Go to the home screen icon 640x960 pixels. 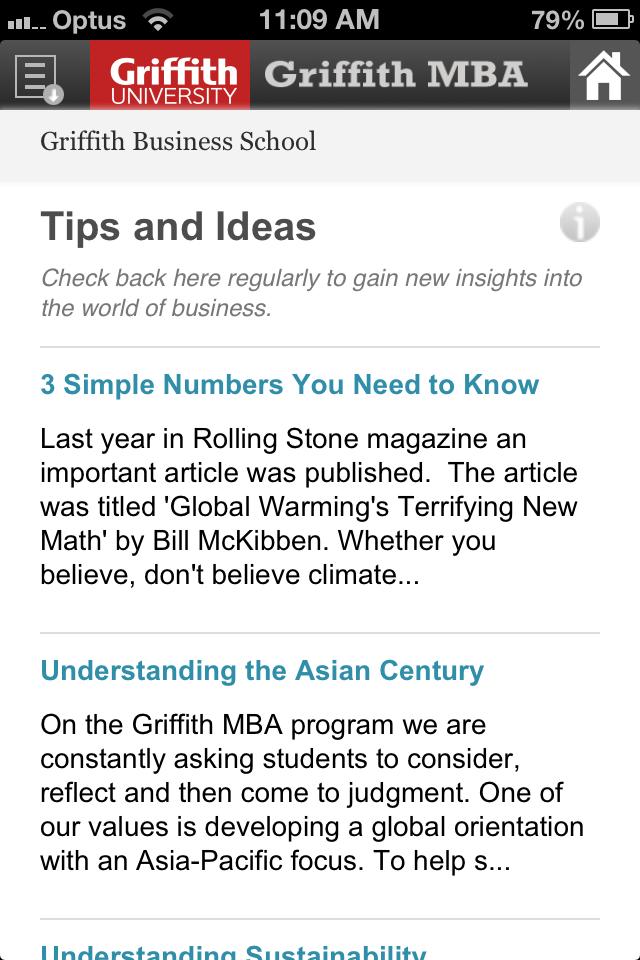(604, 76)
